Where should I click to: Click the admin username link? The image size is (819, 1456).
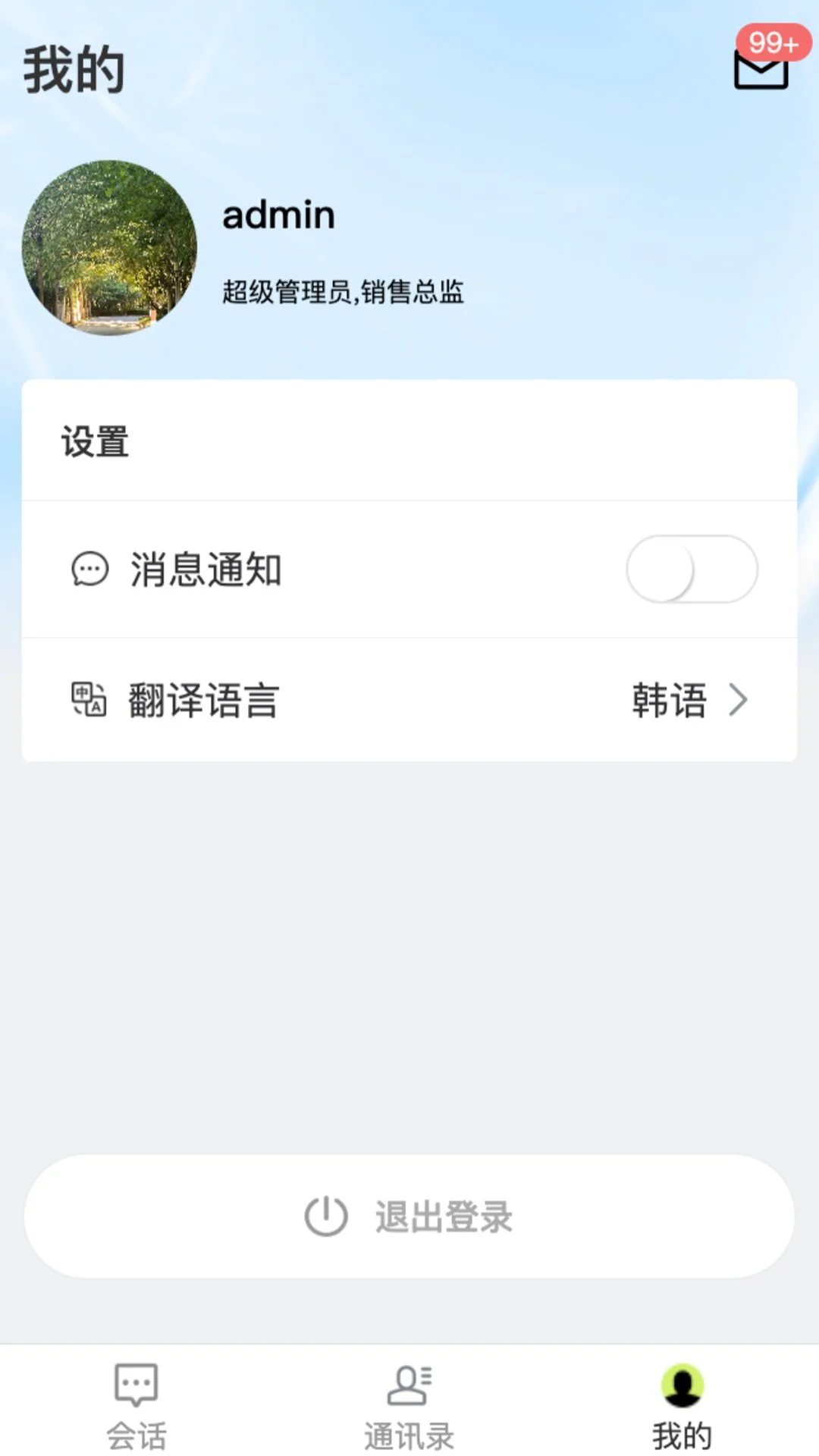[x=278, y=215]
